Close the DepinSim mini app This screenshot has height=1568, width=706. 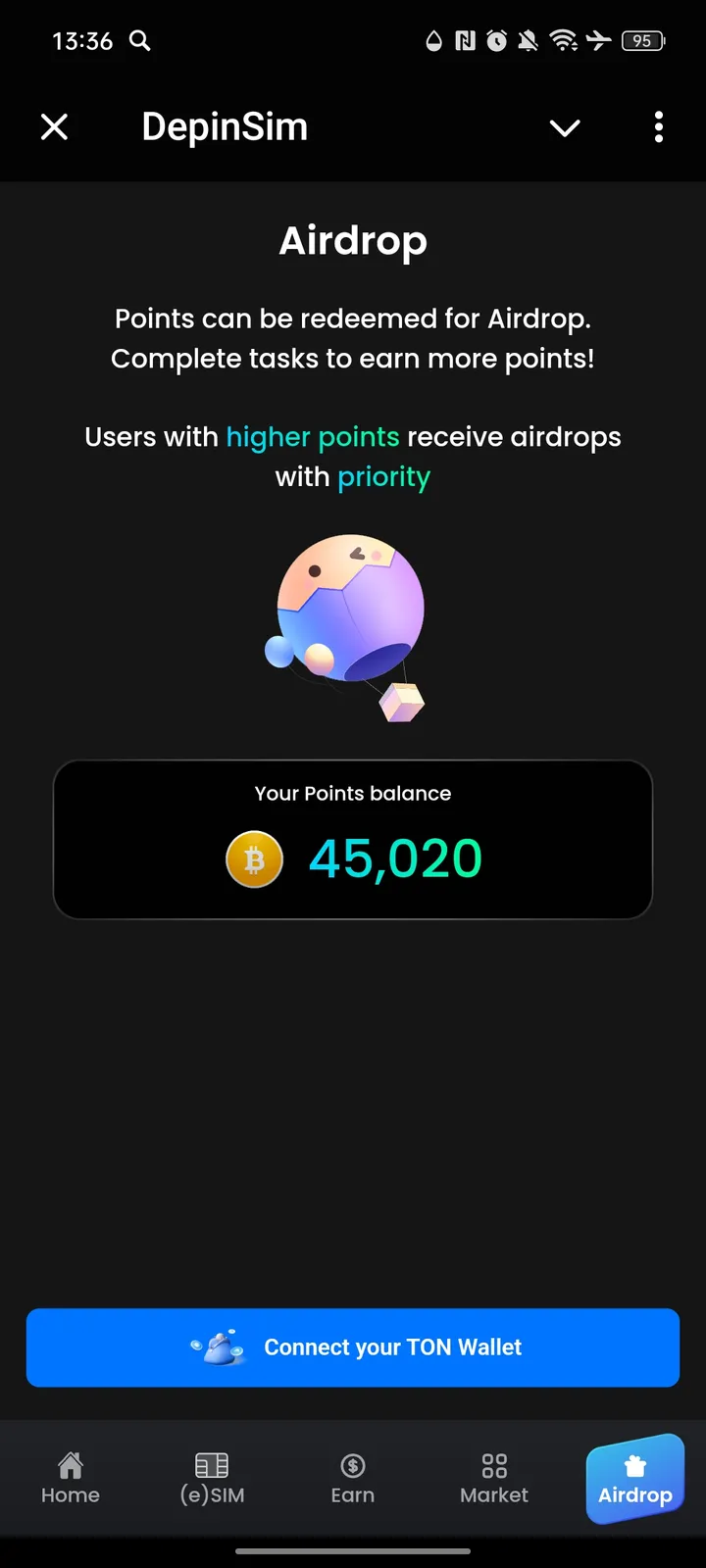coord(55,126)
